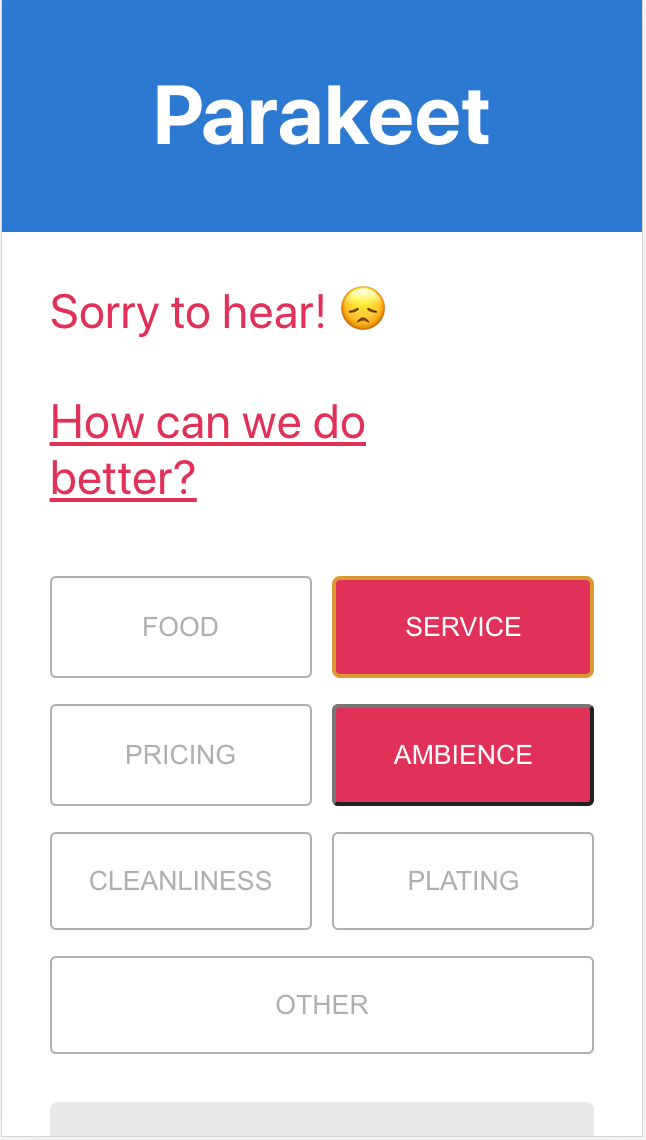Deselect the SERVICE option
Screen dimensions: 646x1140
click(x=463, y=627)
